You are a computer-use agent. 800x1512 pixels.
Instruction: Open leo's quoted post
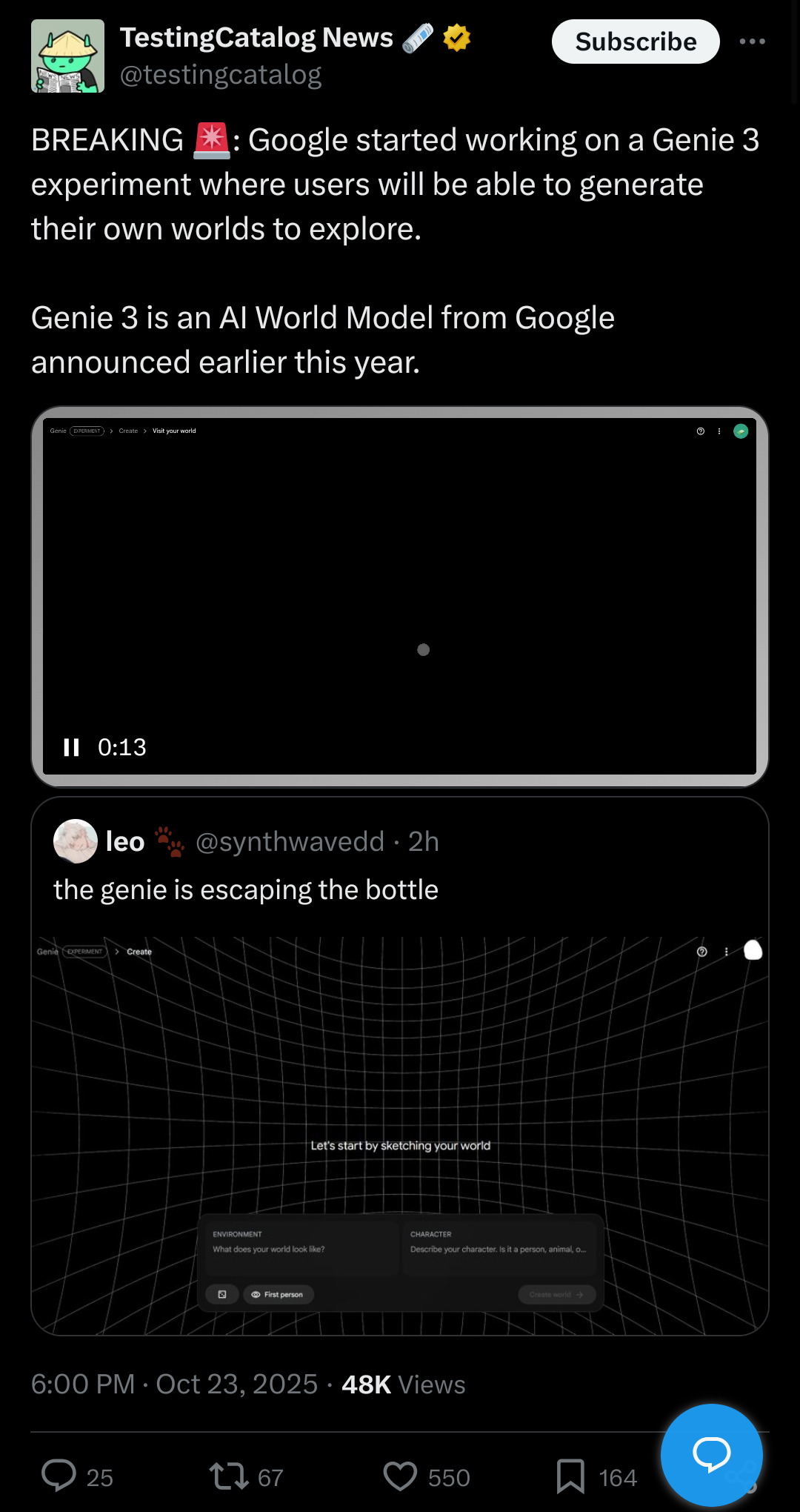400,889
